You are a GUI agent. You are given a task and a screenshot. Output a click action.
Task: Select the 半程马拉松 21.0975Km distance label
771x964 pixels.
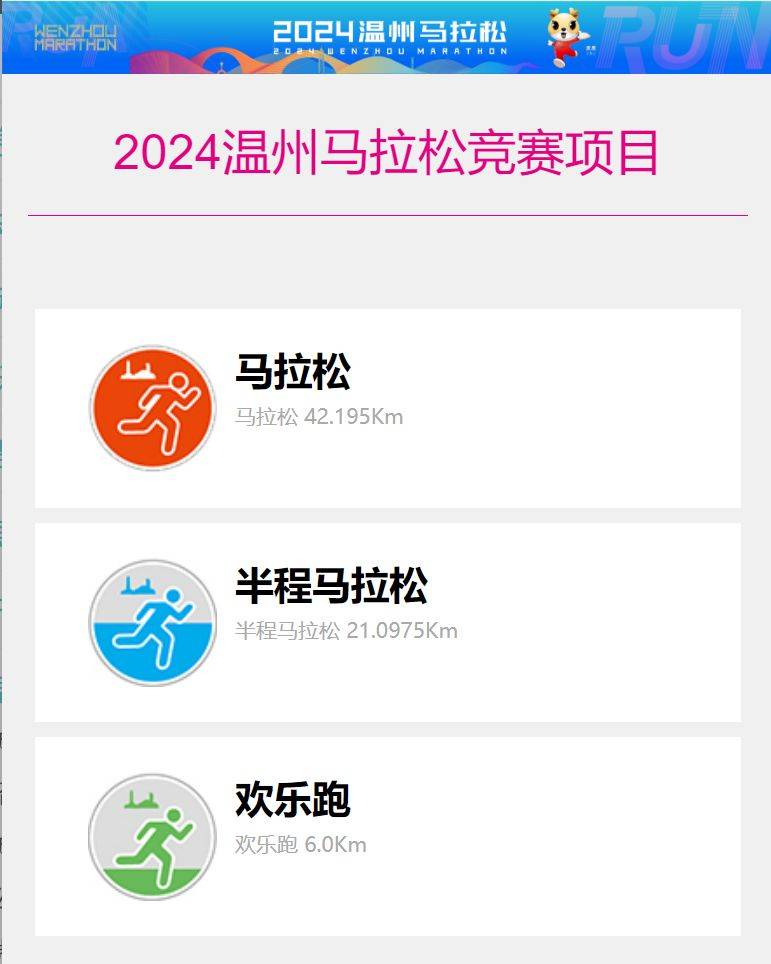tap(347, 631)
